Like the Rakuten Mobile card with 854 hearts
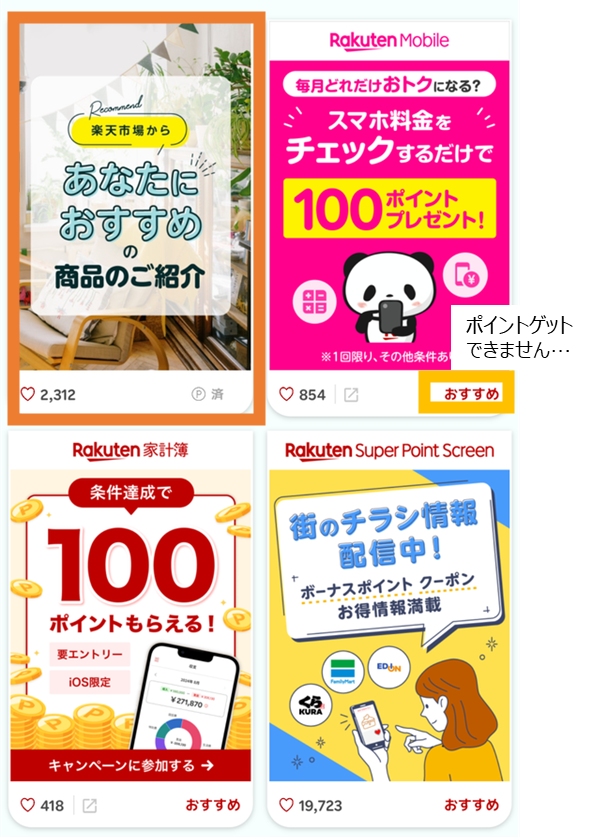 [x=287, y=395]
